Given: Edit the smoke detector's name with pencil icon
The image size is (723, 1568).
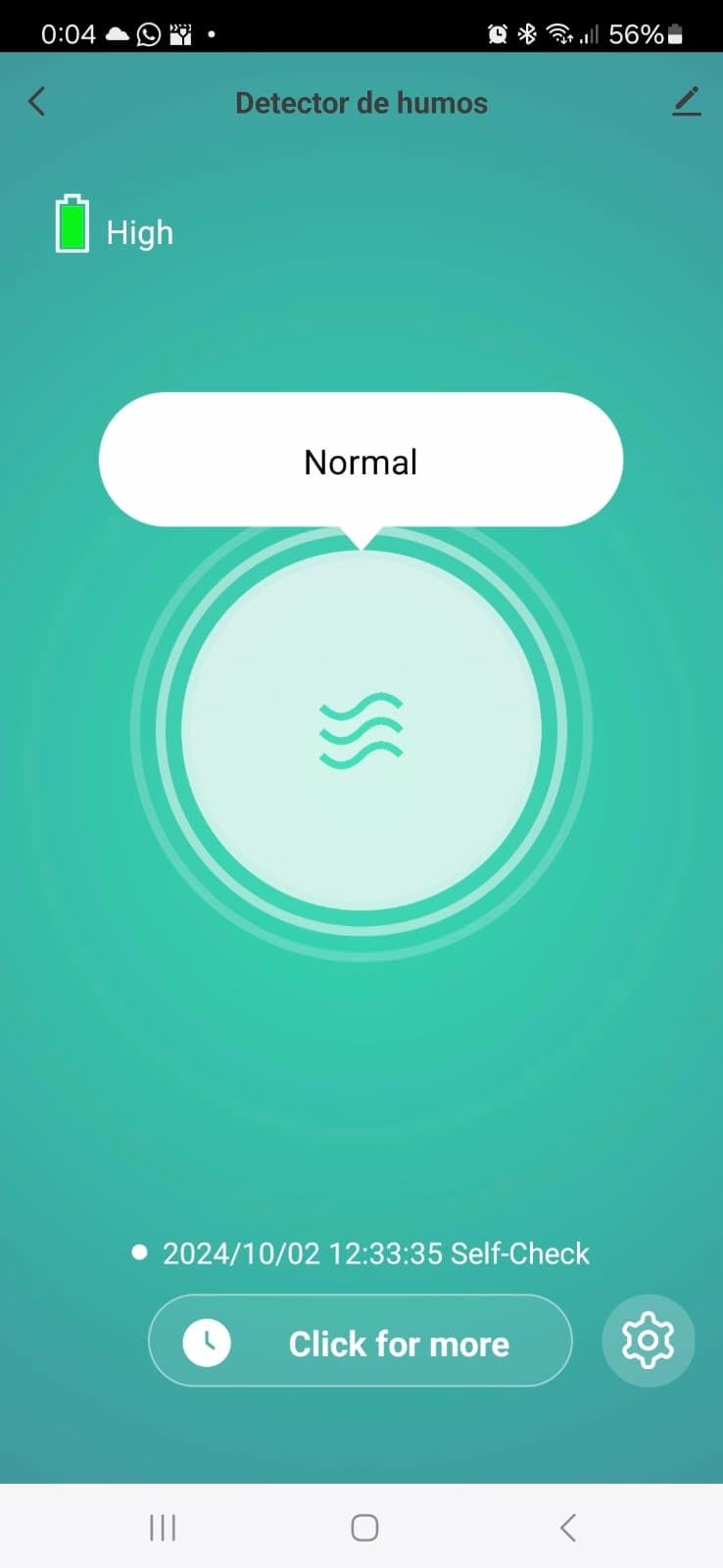Looking at the screenshot, I should point(687,101).
